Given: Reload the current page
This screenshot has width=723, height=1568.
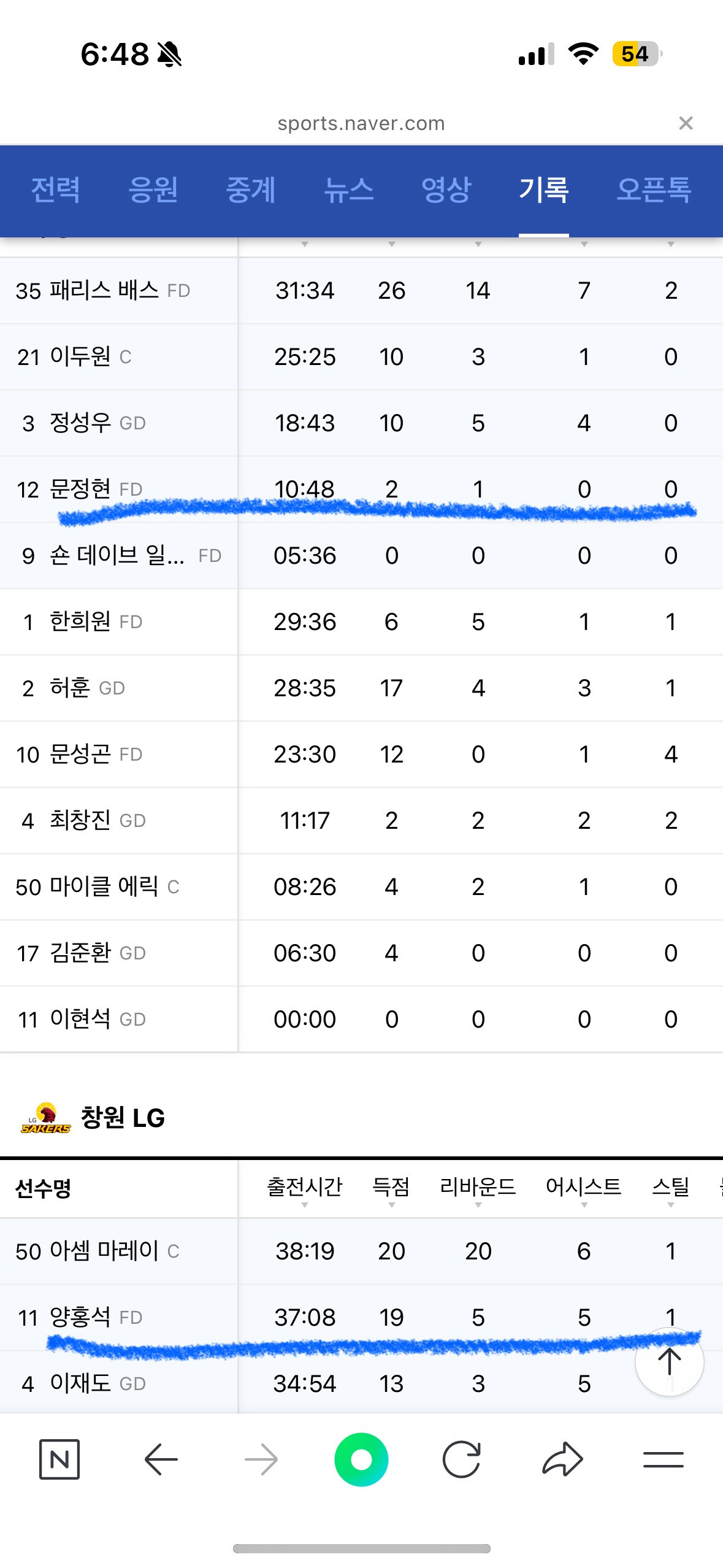Looking at the screenshot, I should coord(461,1459).
